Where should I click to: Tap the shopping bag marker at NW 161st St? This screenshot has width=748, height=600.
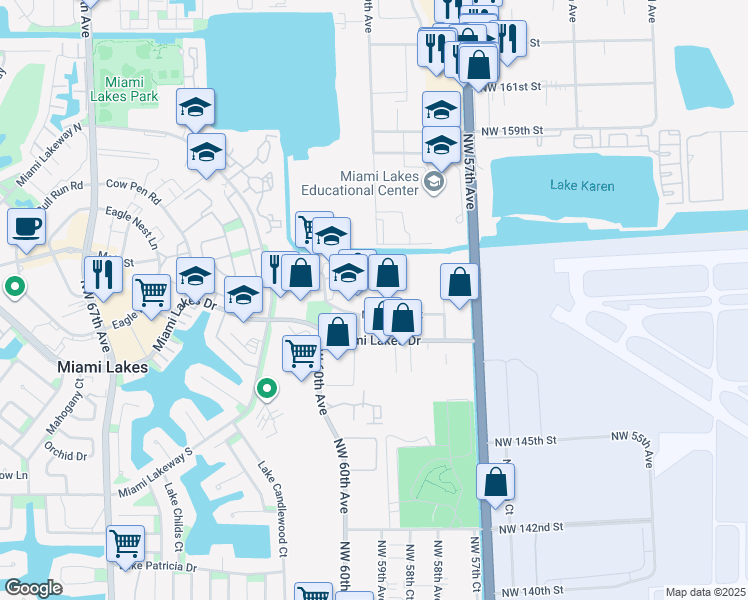tap(479, 65)
